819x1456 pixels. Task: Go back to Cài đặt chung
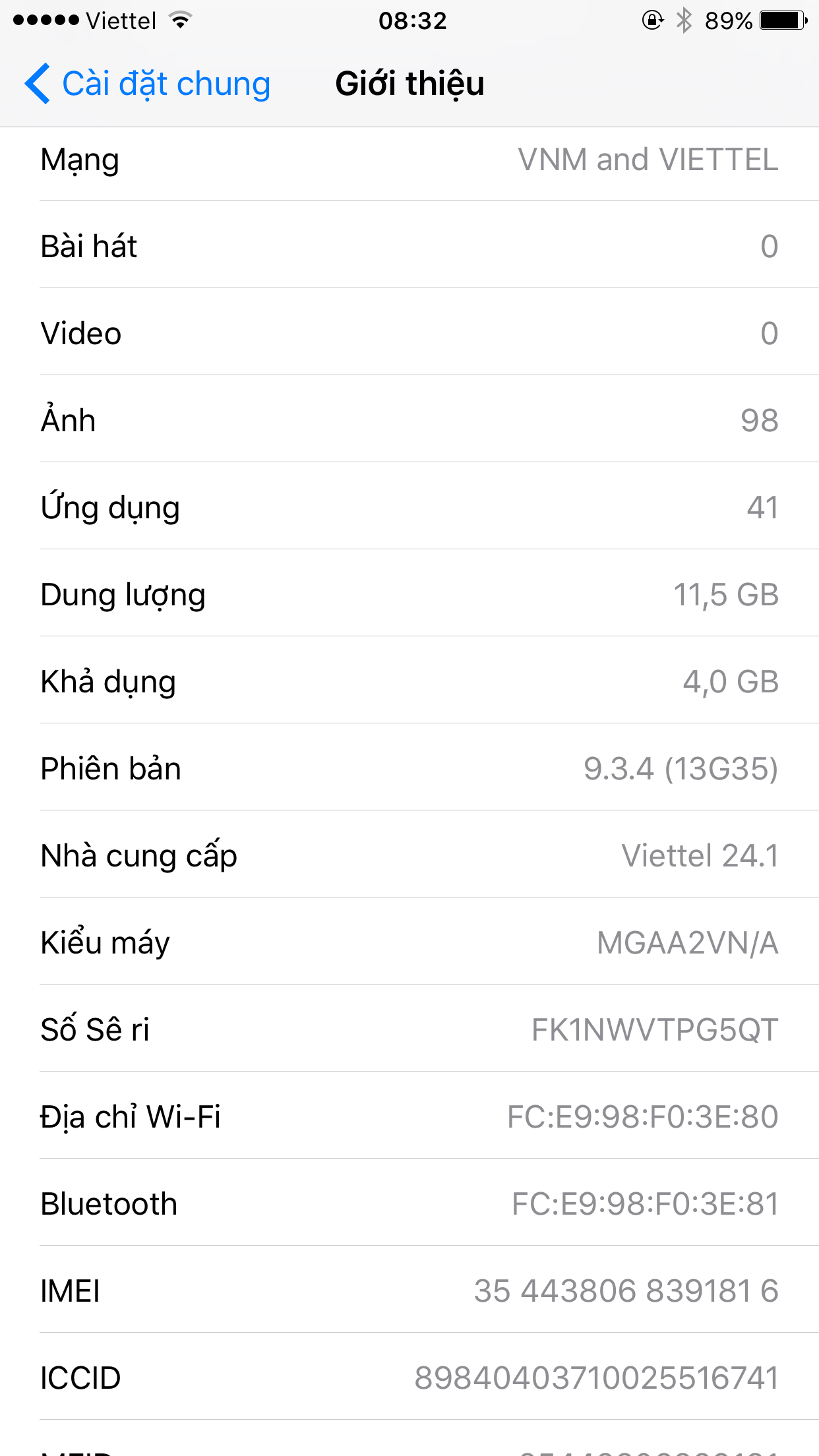[148, 84]
